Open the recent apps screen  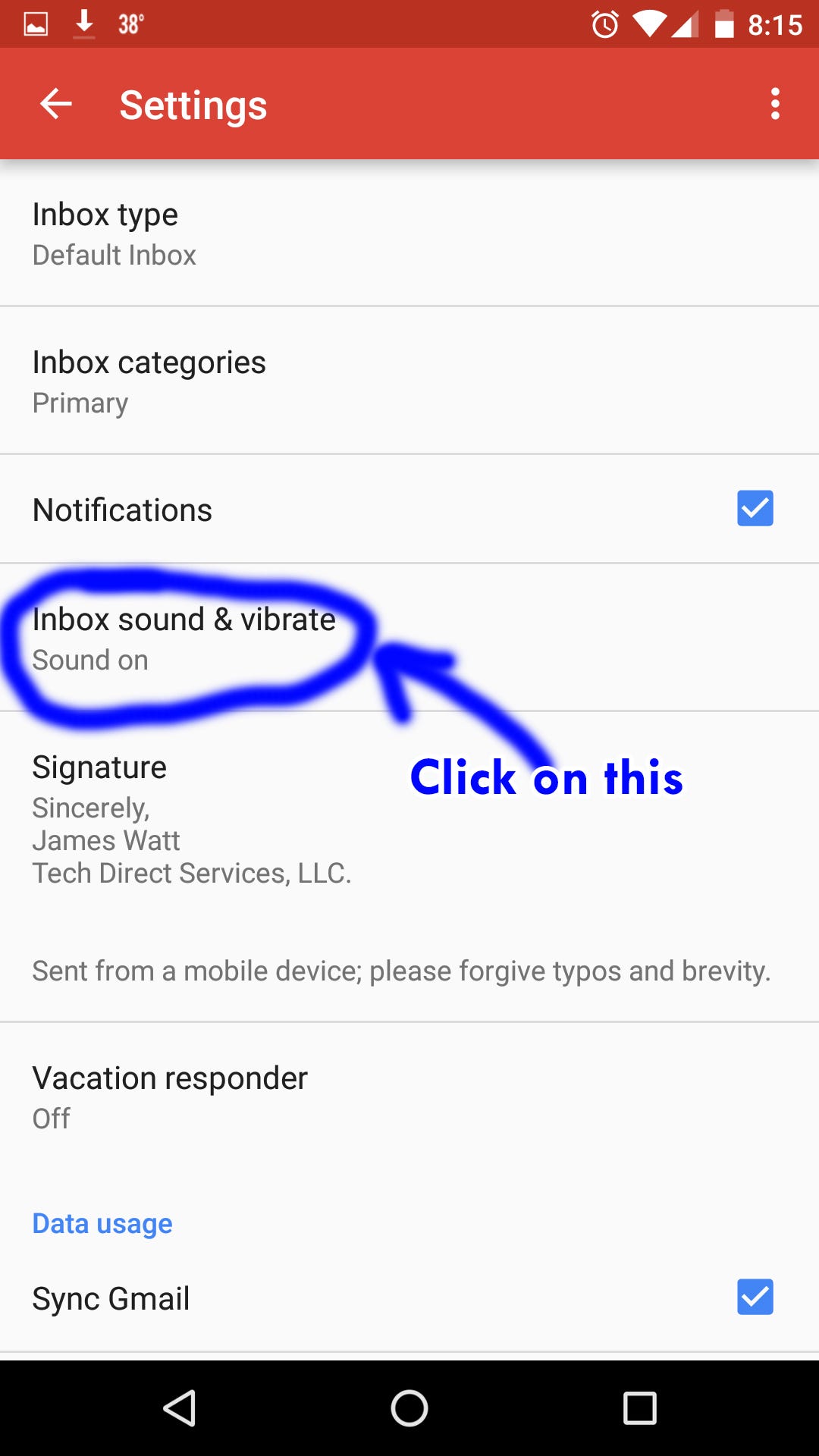639,1408
